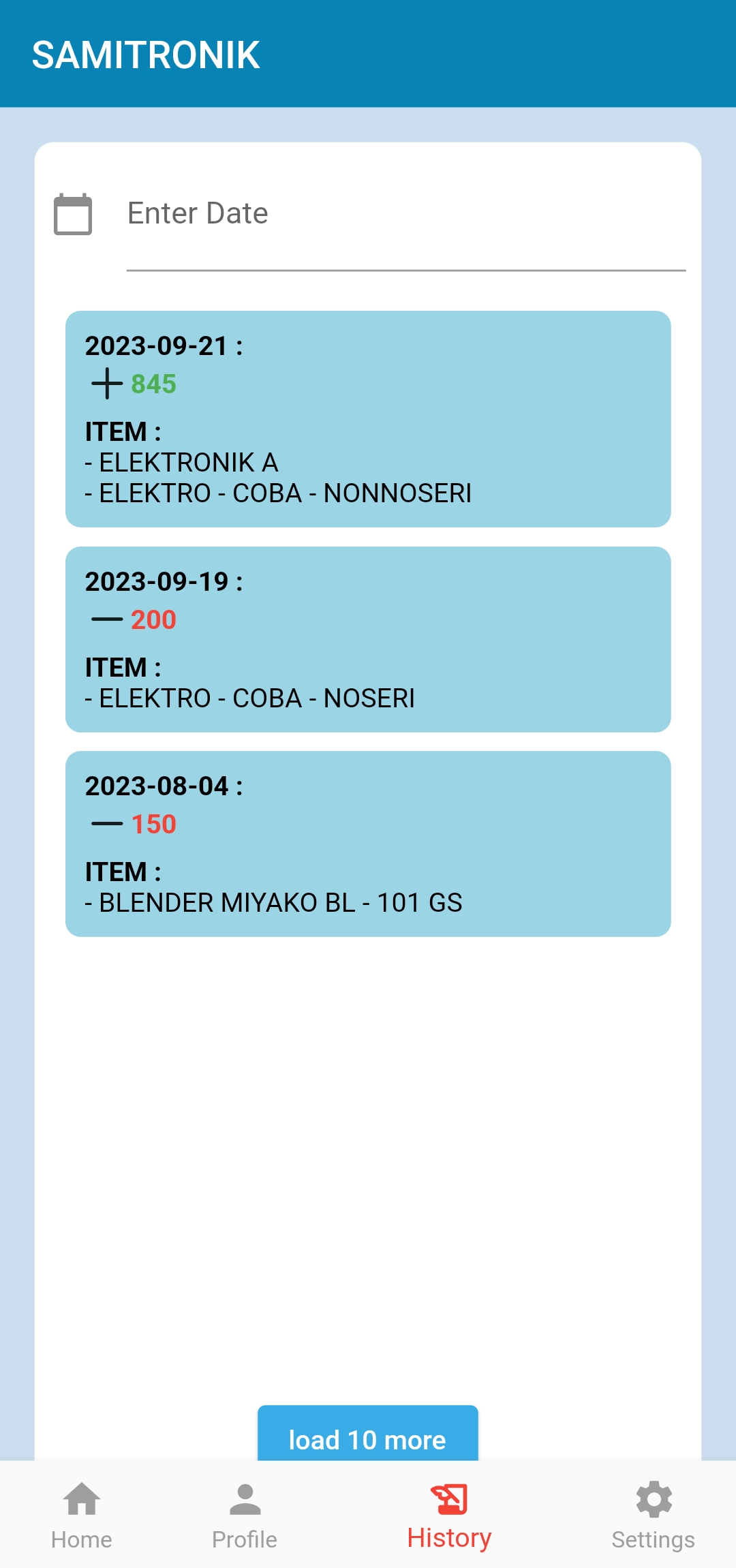The image size is (736, 1568).
Task: Open the calendar icon date picker
Action: [x=73, y=215]
